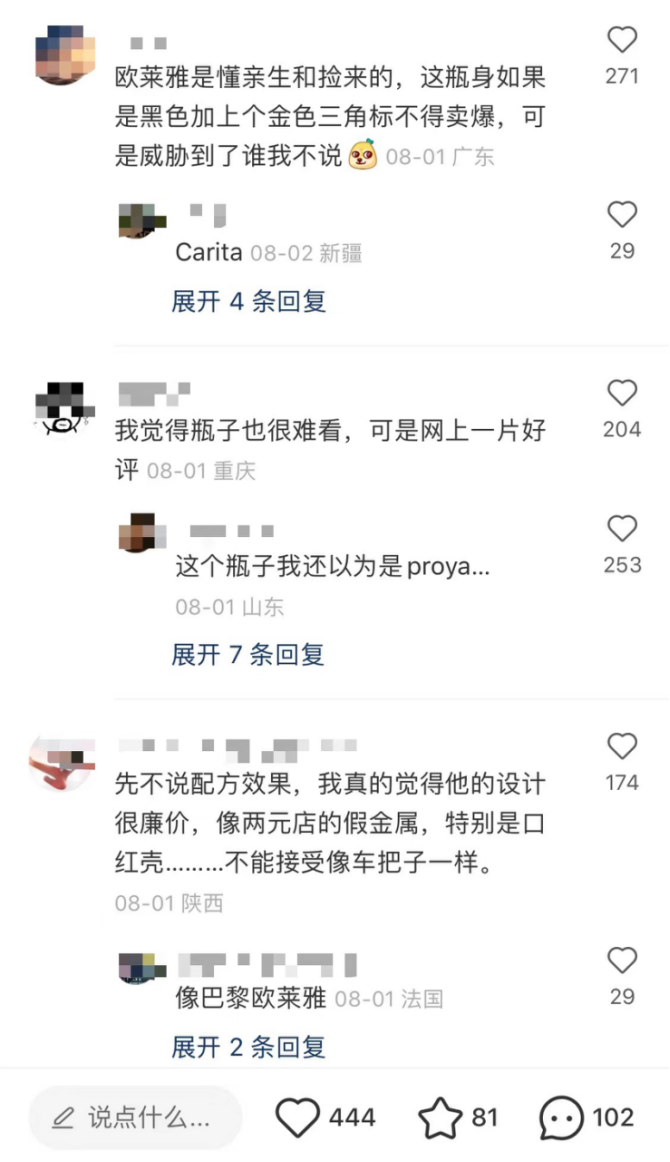Expand 展开 2 条回复
The width and height of the screenshot is (670, 1162).
(x=249, y=1047)
